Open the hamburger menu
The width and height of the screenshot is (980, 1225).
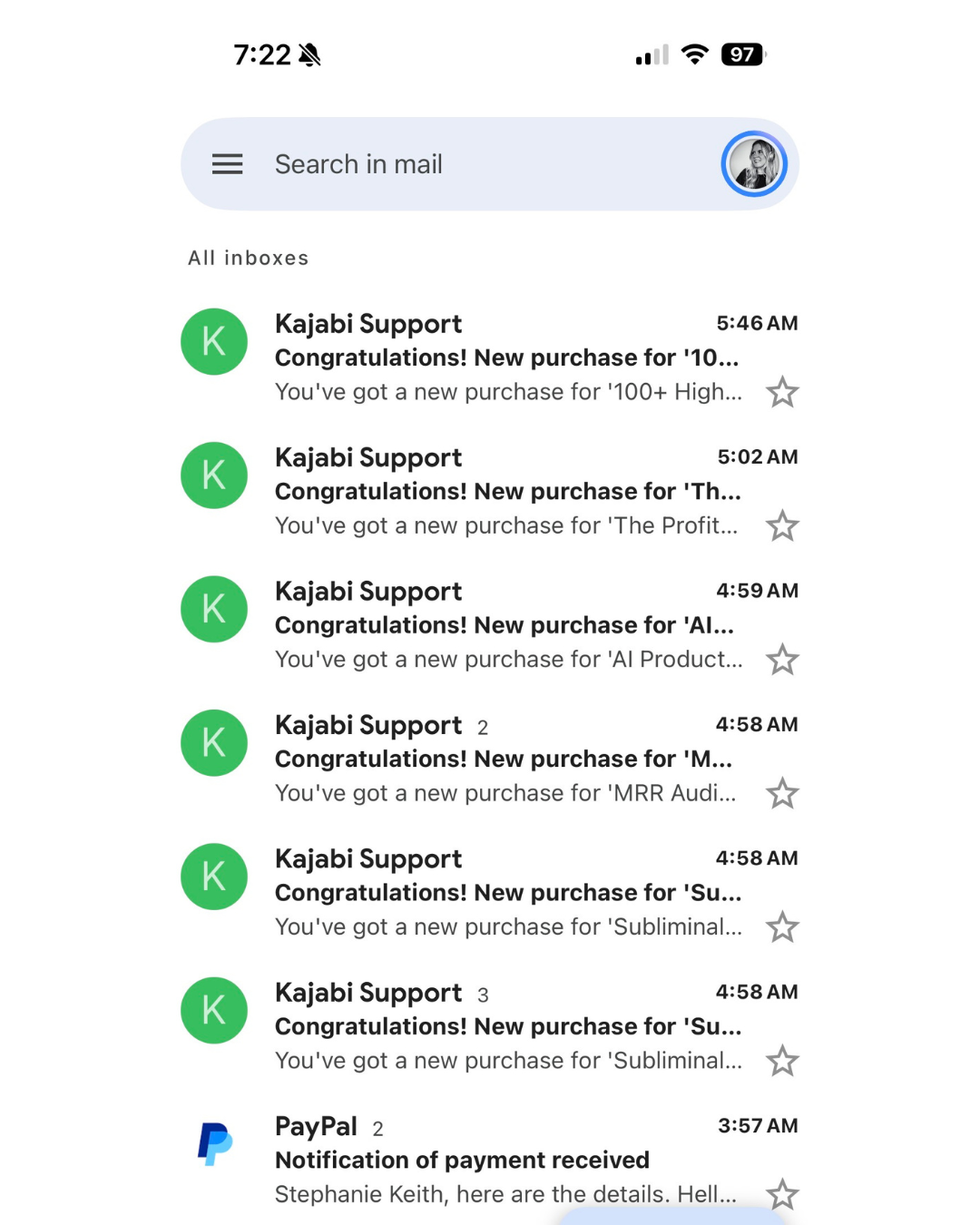click(227, 164)
